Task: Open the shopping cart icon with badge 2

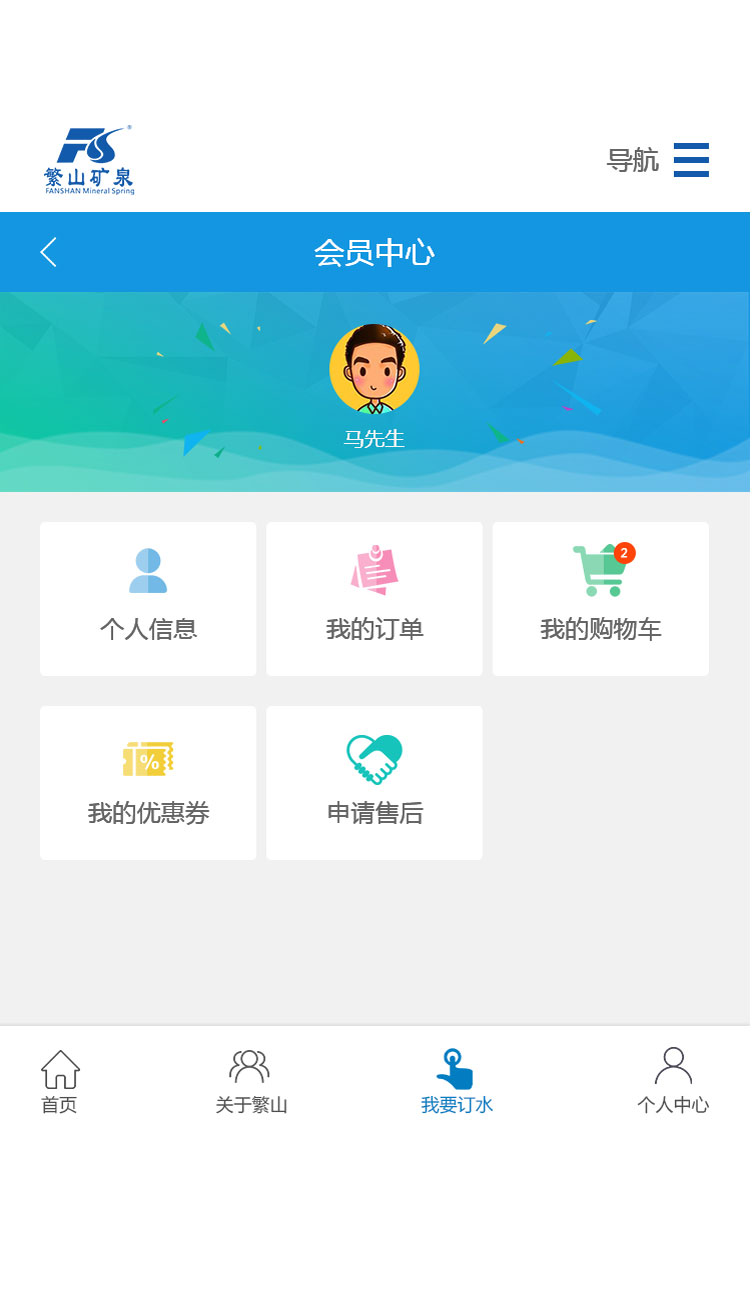Action: [598, 568]
